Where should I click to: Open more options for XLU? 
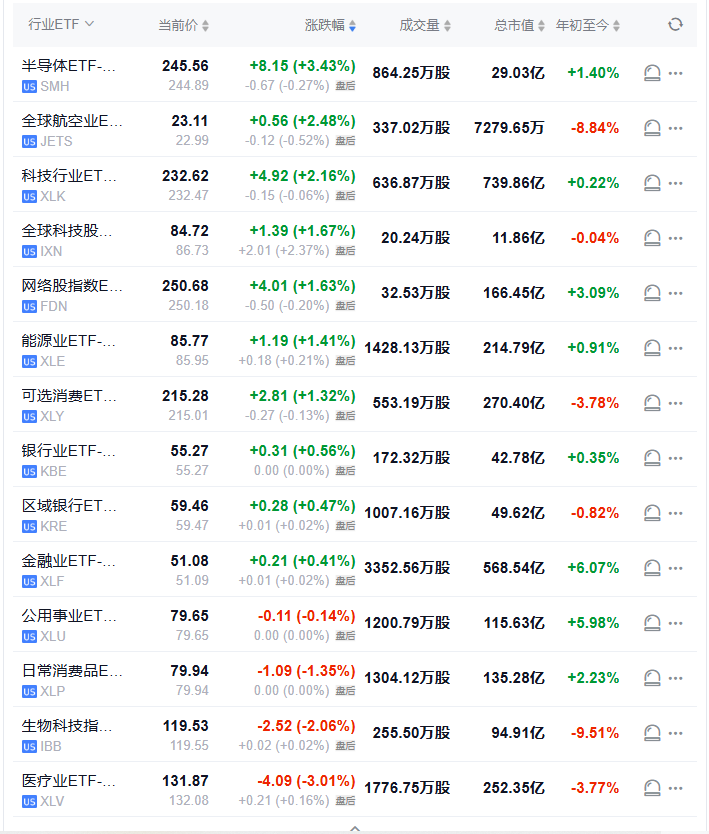tap(676, 623)
